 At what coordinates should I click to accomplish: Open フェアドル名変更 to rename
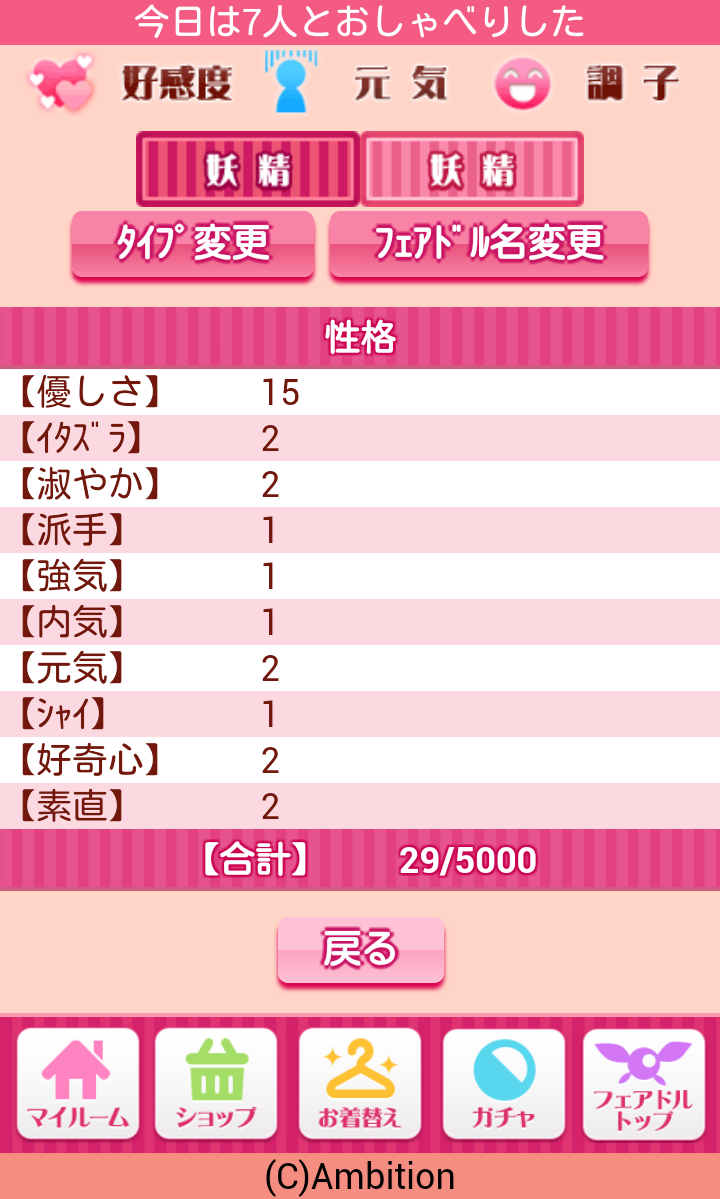pos(489,243)
